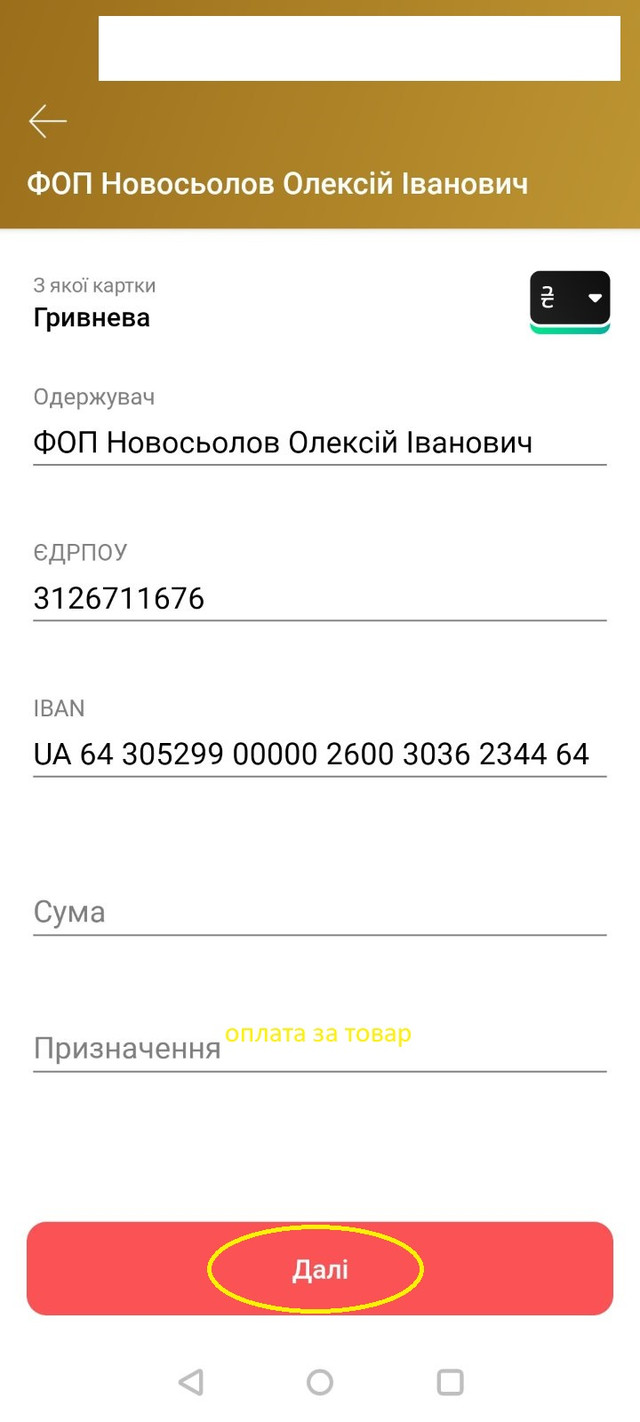The width and height of the screenshot is (640, 1422).
Task: Tap the ЄДРПОУ code field
Action: (320, 598)
